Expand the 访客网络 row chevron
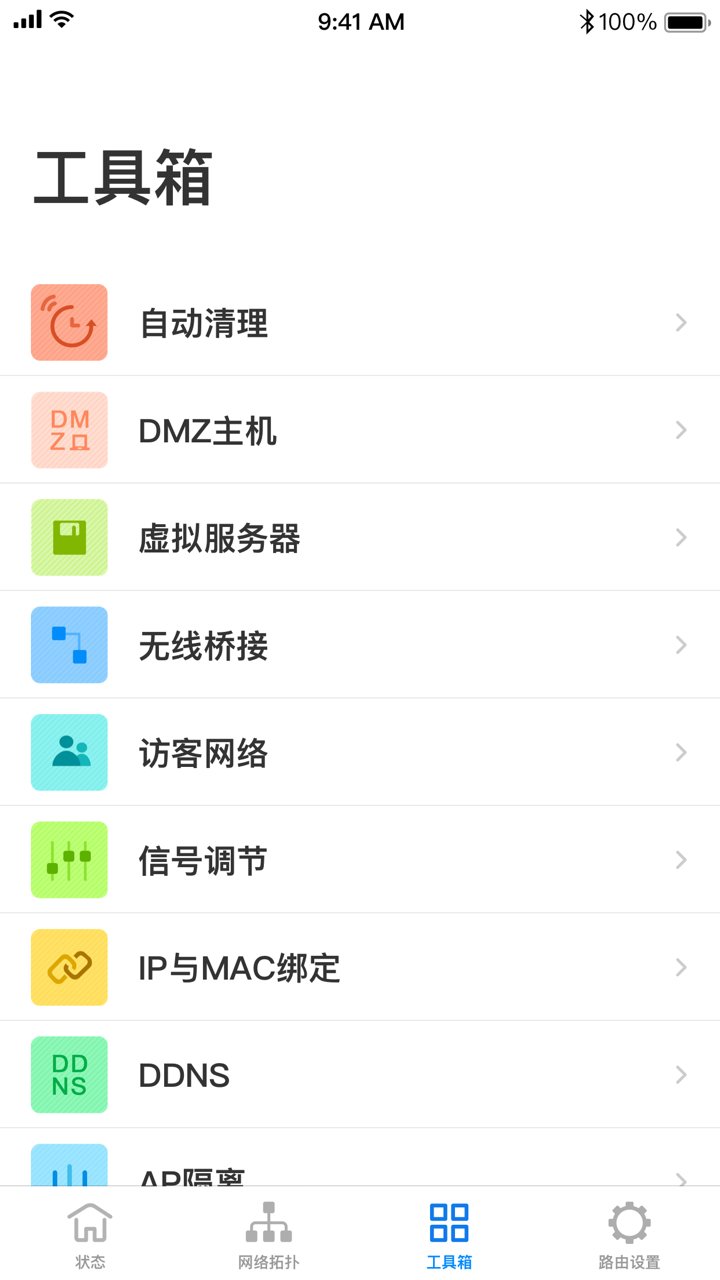 click(681, 752)
